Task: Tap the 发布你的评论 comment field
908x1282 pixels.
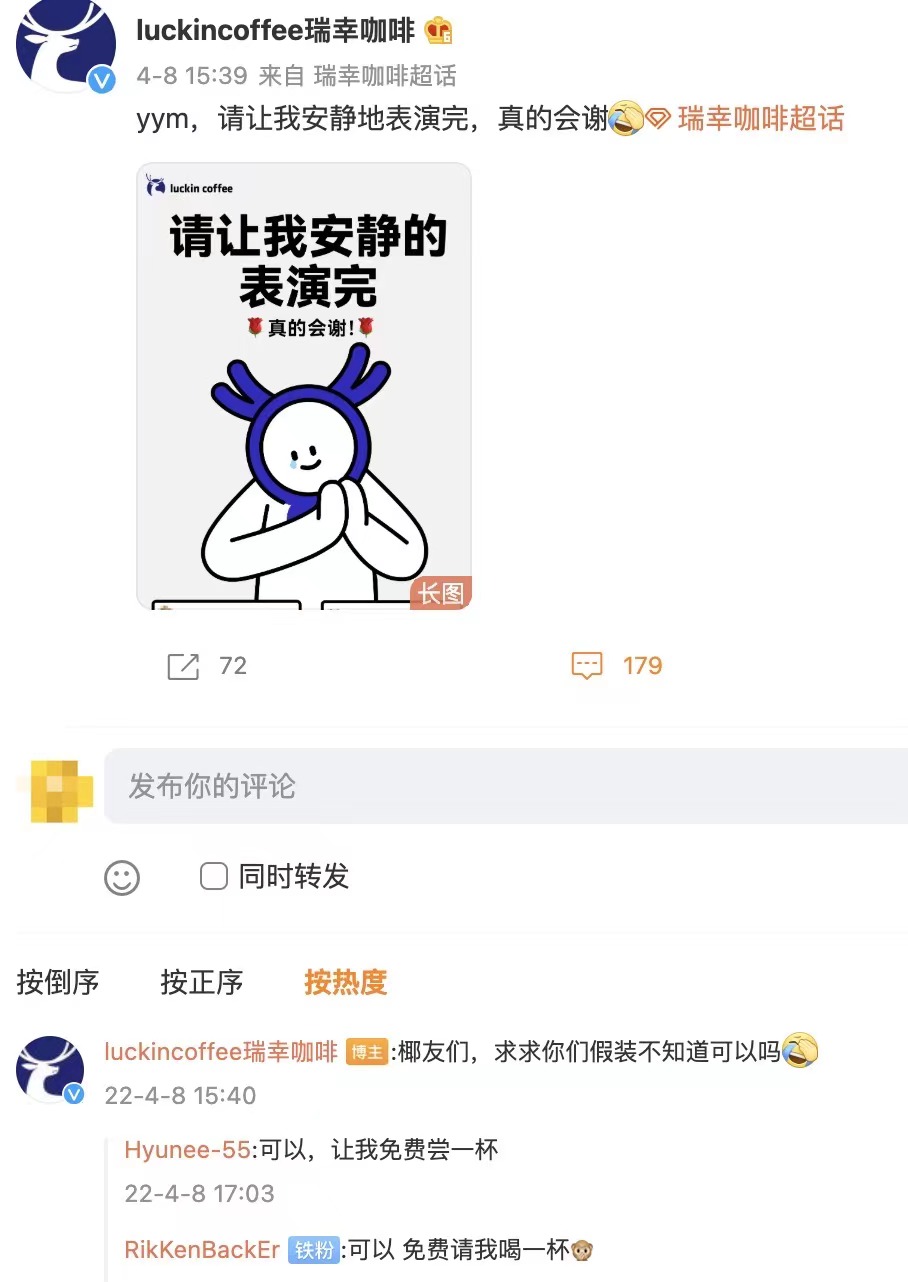Action: tap(505, 786)
